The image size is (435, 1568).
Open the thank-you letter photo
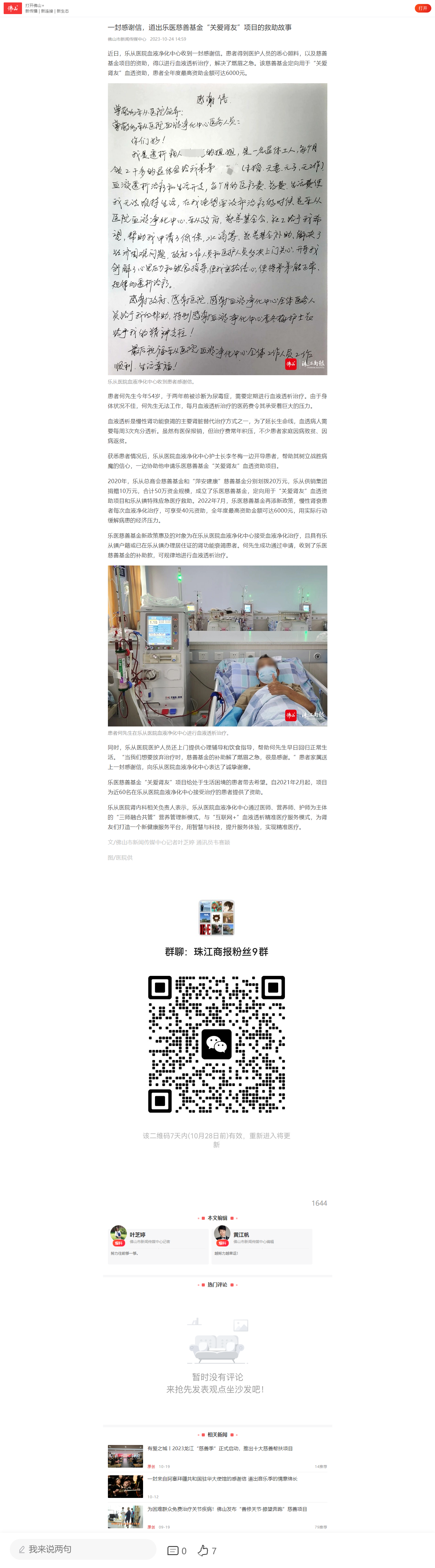217,229
